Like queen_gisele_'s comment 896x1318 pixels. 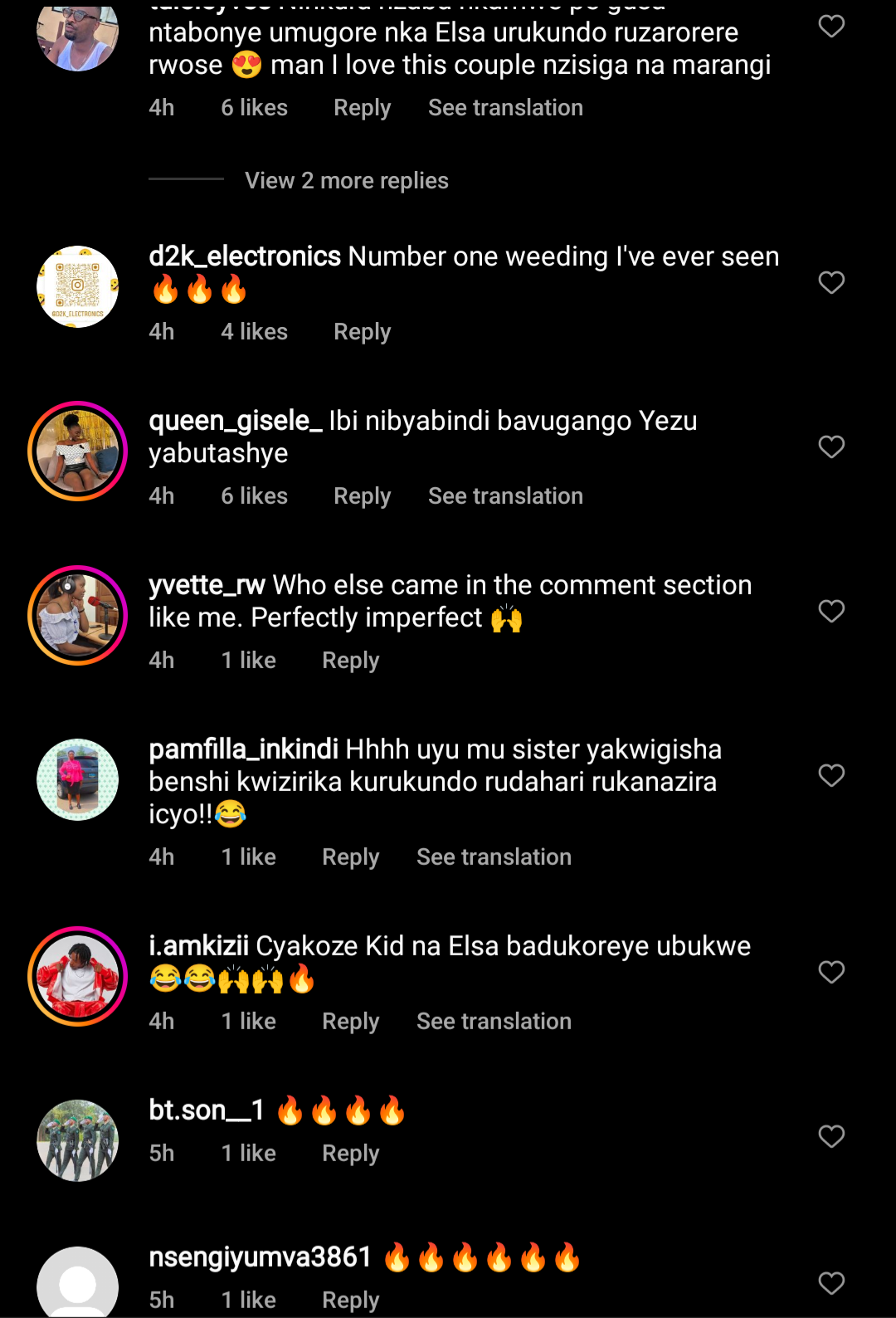[831, 447]
